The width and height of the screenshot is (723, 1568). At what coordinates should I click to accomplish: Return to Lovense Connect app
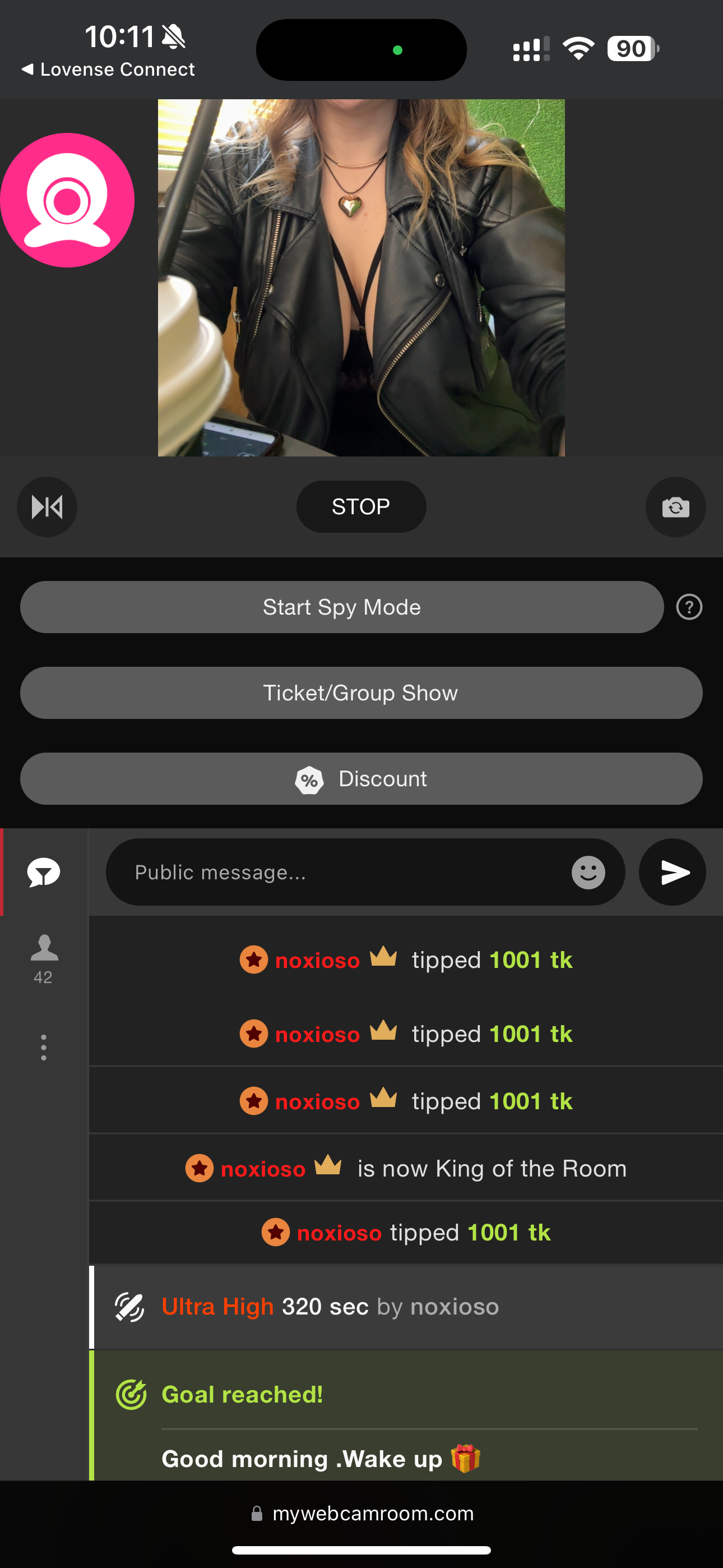coord(108,70)
